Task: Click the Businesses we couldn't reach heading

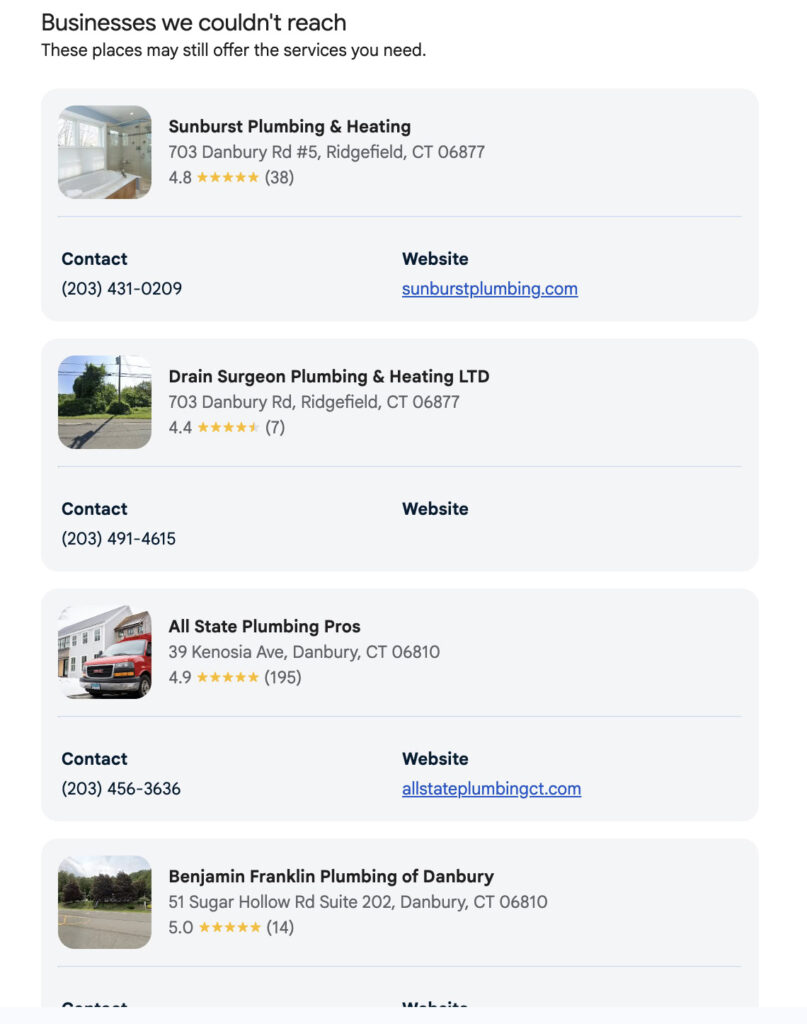Action: (192, 21)
